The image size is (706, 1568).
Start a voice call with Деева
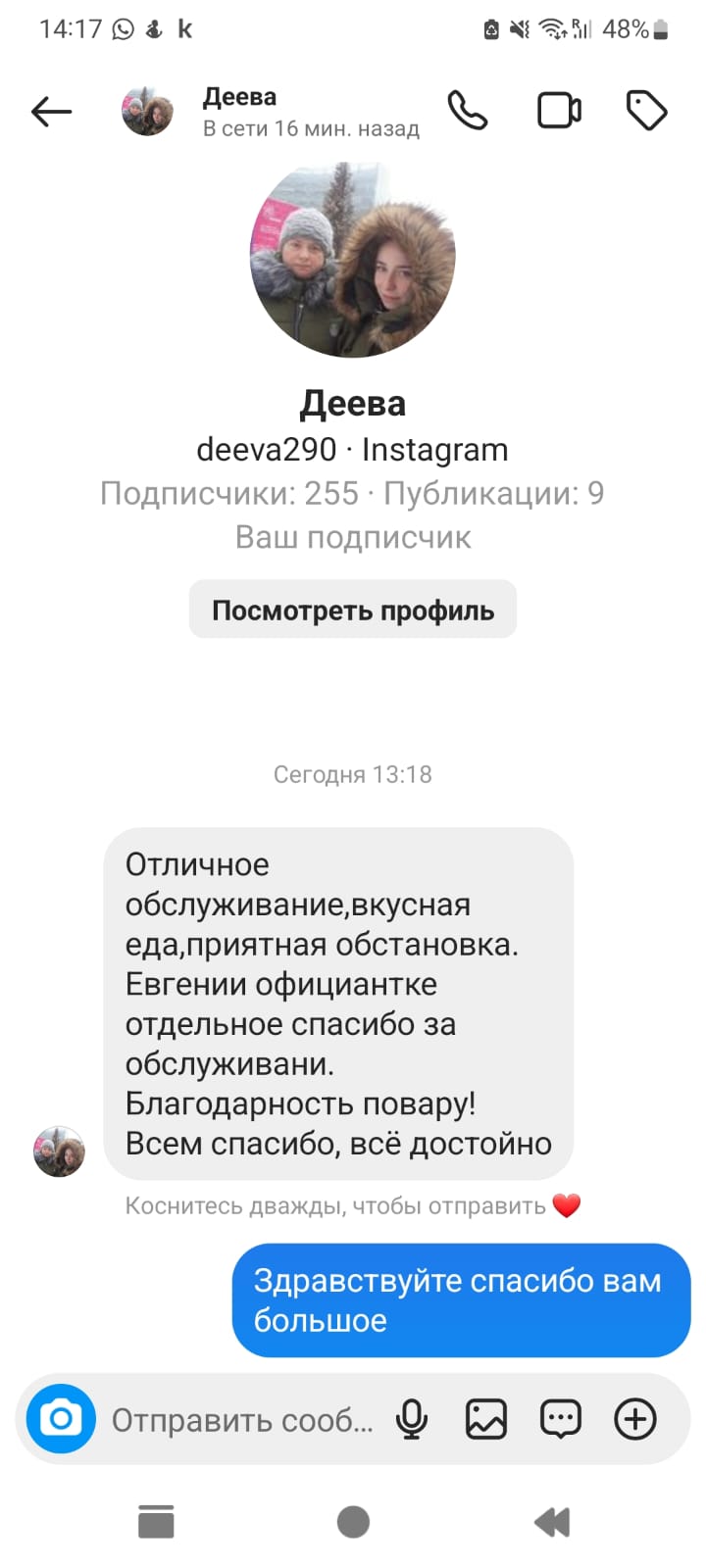coord(468,111)
